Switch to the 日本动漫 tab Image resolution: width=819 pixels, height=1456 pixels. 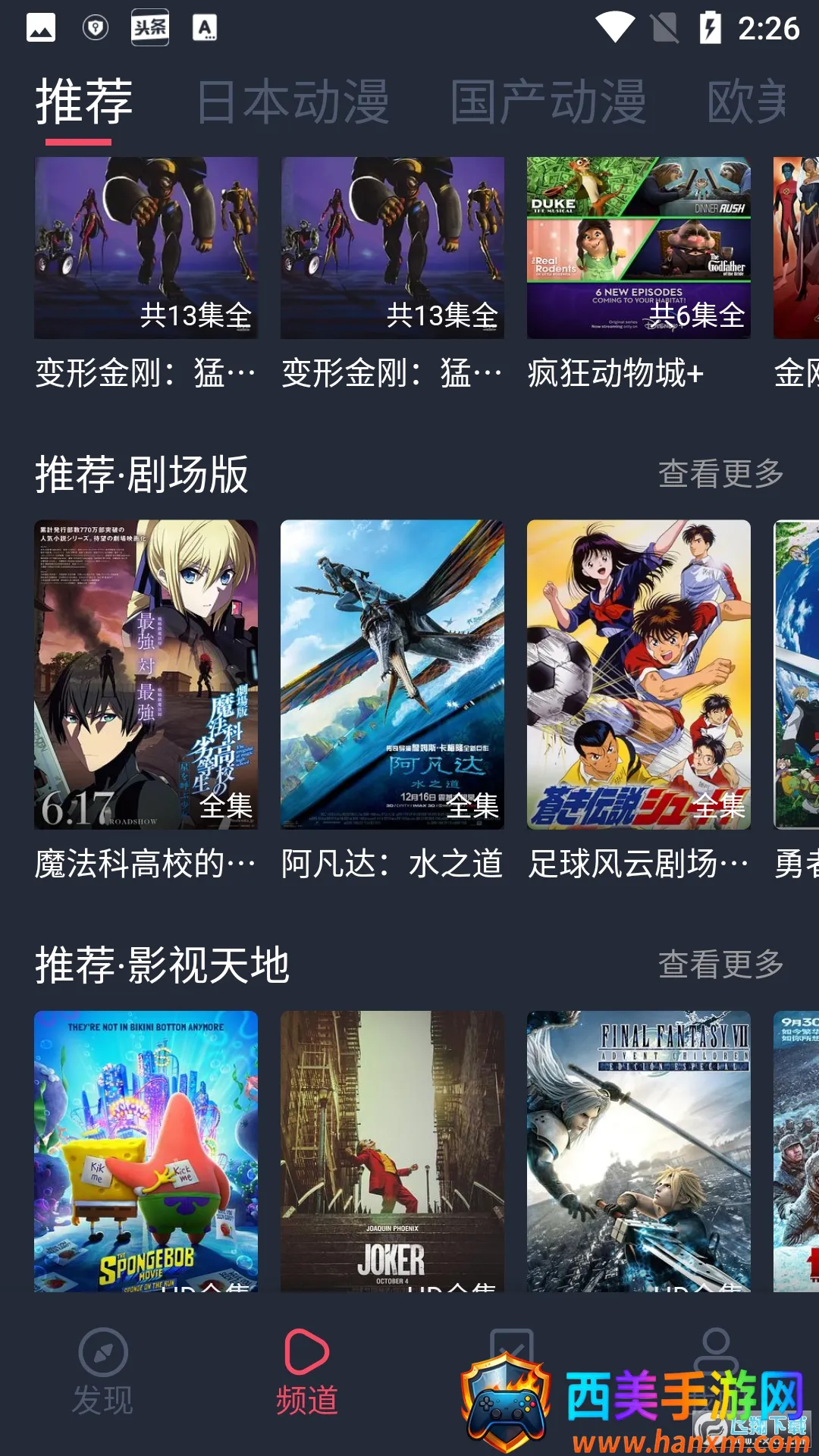coord(293,102)
